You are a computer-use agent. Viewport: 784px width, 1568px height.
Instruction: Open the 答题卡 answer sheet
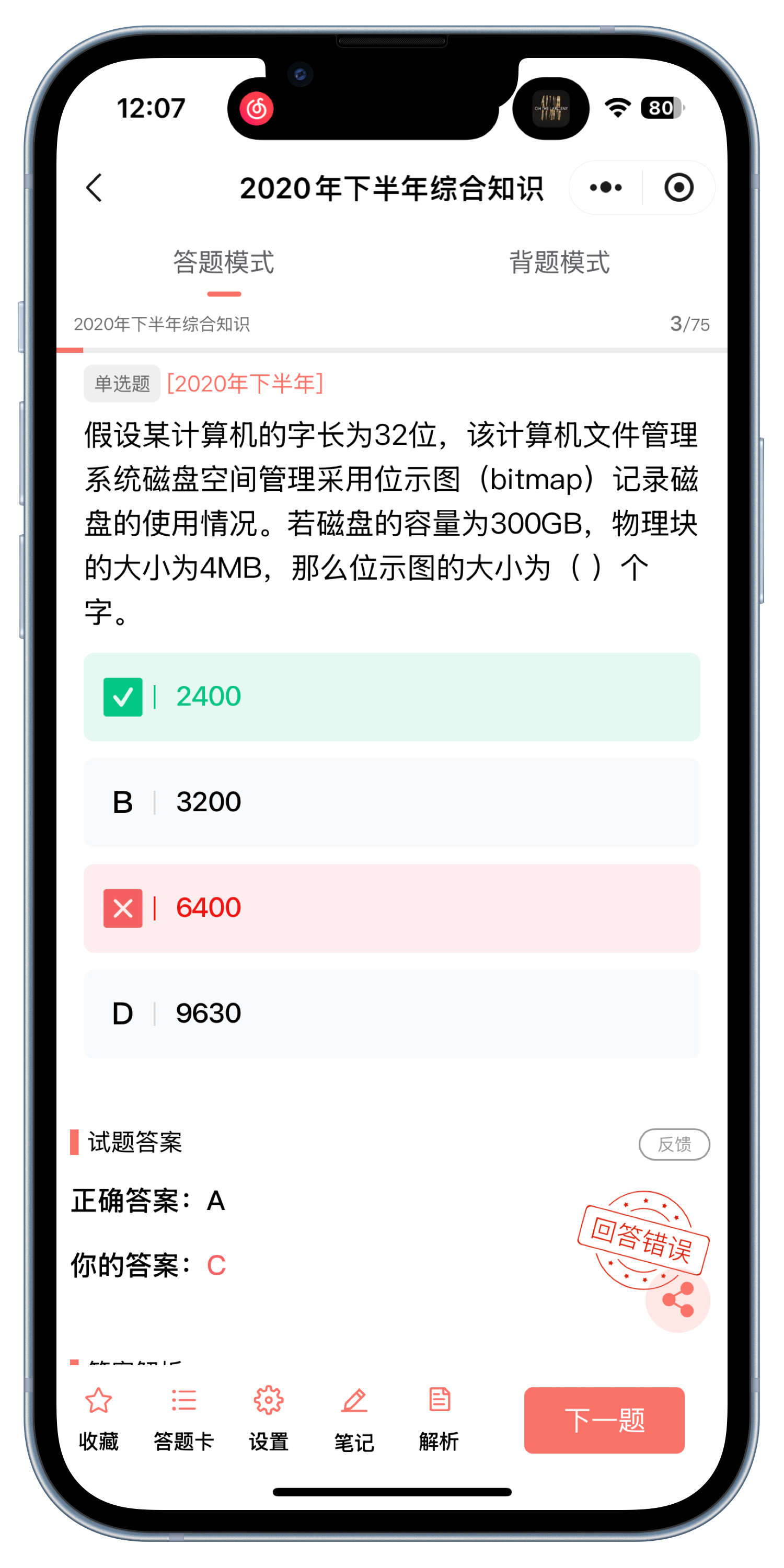tap(183, 1417)
